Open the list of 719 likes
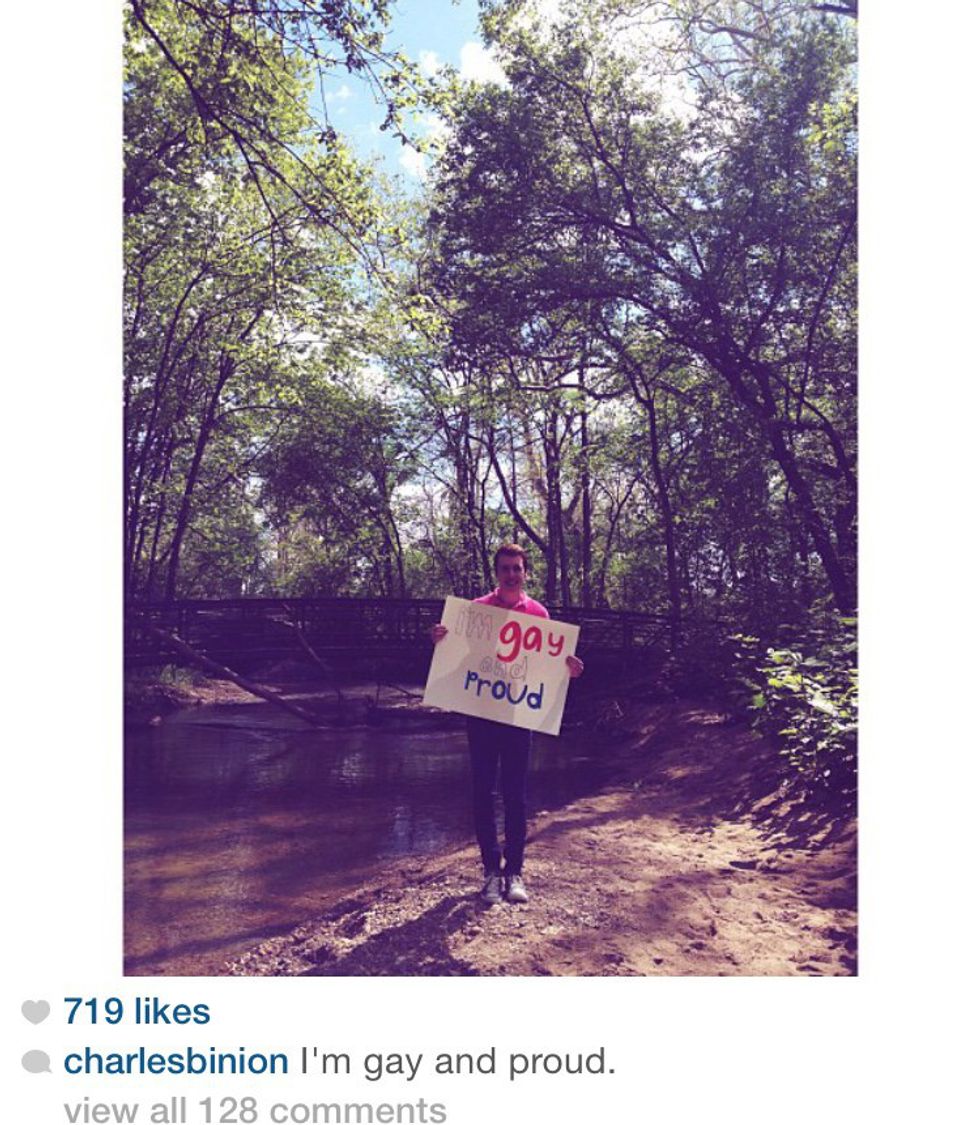The height and width of the screenshot is (1125, 980). [136, 1012]
